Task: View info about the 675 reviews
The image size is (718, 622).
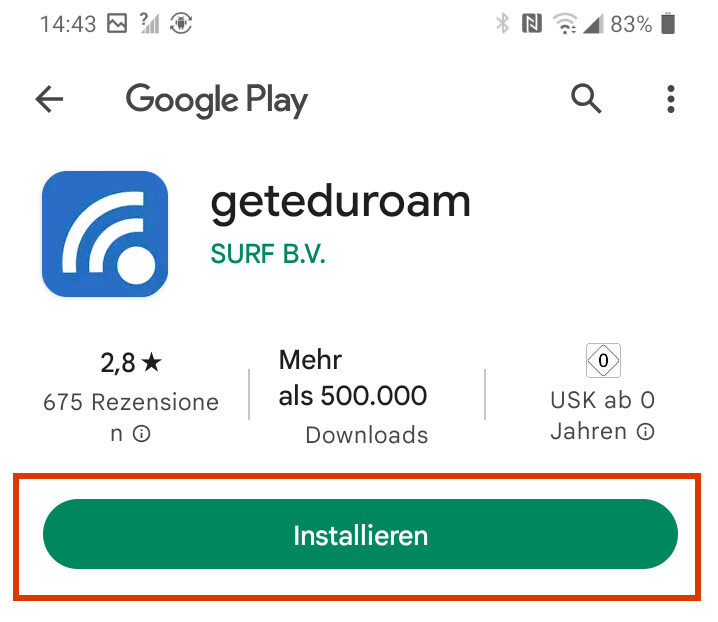Action: [x=143, y=434]
